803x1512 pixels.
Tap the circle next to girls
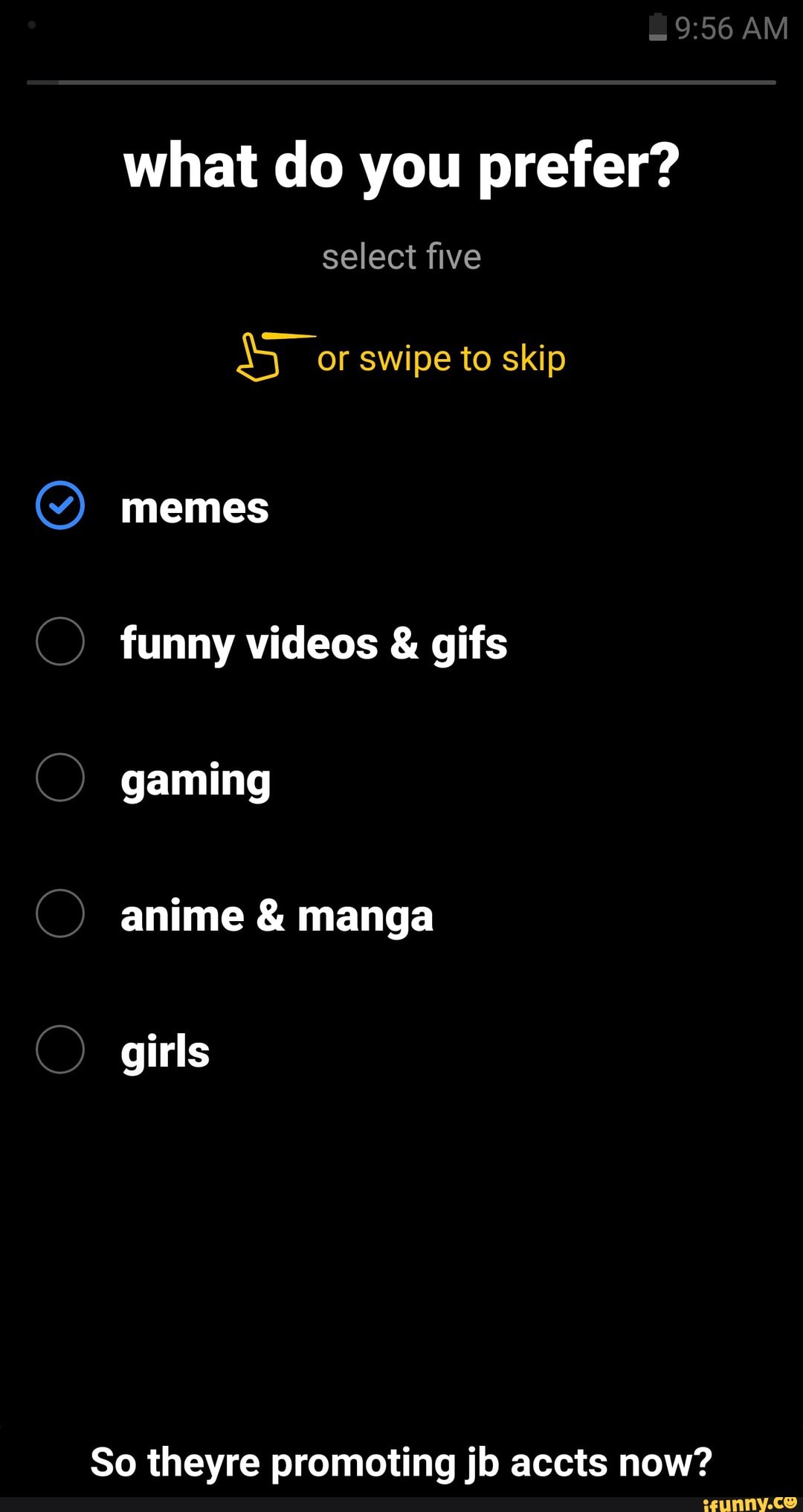pyautogui.click(x=61, y=1050)
